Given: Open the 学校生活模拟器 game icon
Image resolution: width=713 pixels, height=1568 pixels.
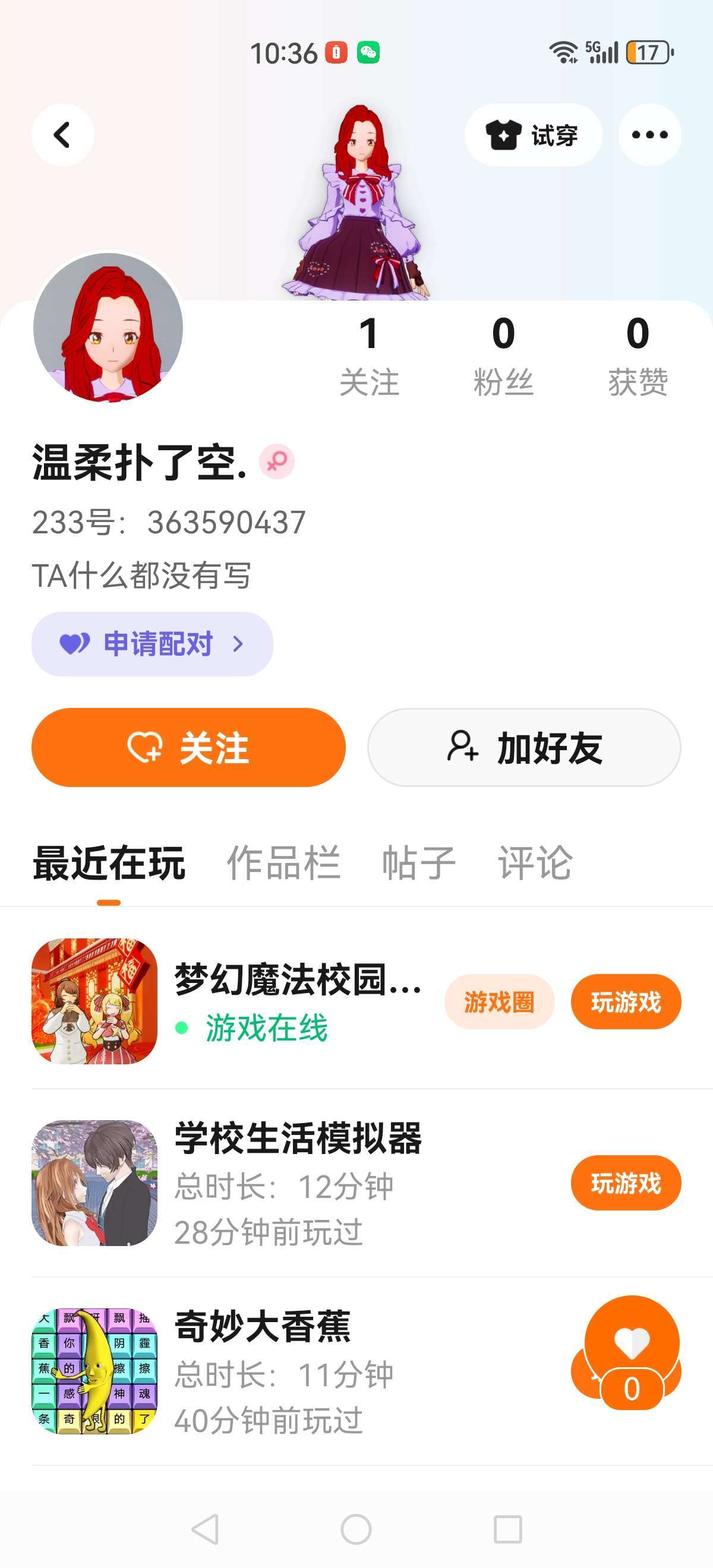Looking at the screenshot, I should point(94,1183).
